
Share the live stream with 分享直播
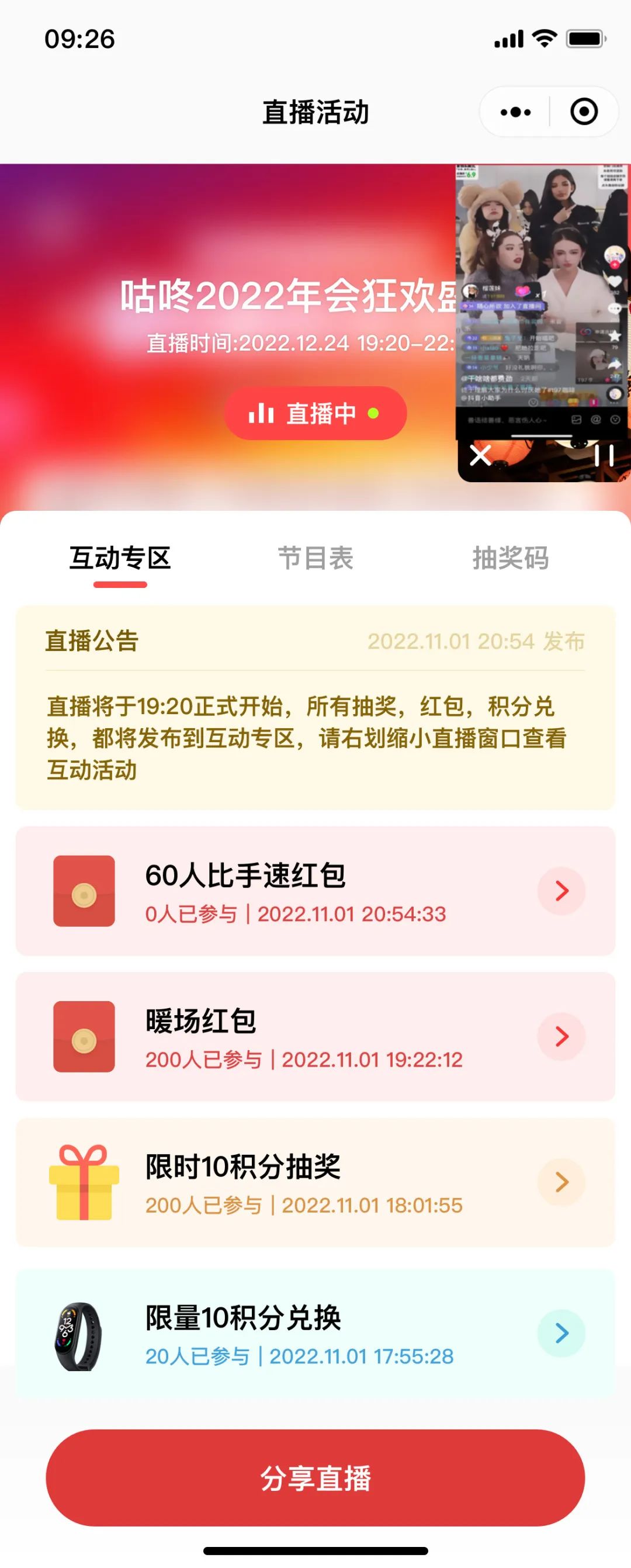(x=315, y=1478)
